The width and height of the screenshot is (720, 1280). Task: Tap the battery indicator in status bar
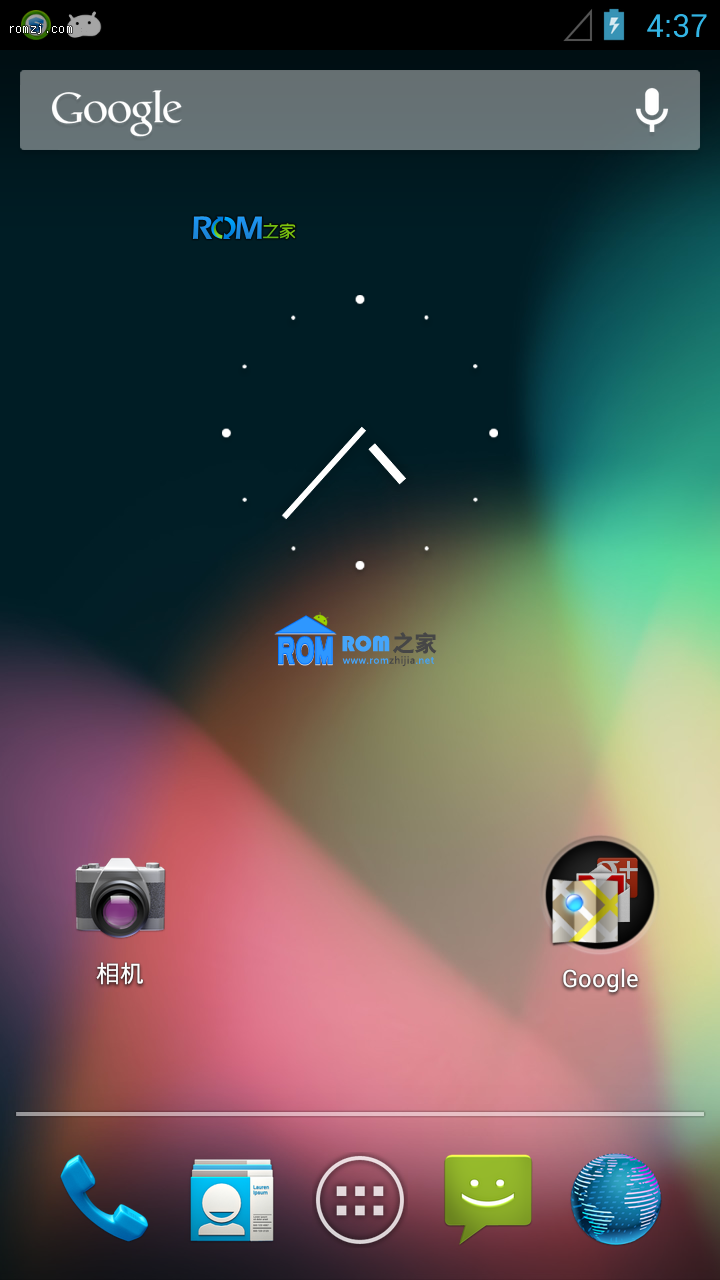pos(611,25)
